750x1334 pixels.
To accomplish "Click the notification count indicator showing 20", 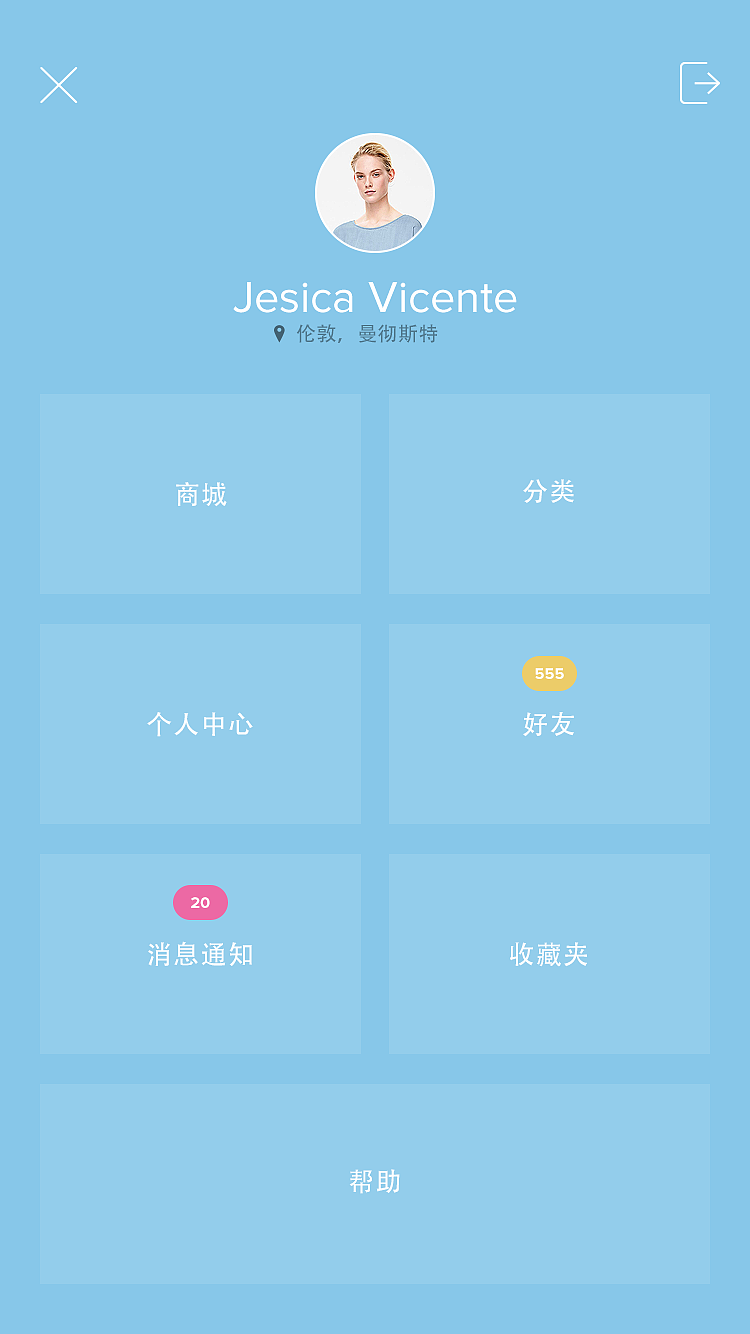I will click(200, 902).
